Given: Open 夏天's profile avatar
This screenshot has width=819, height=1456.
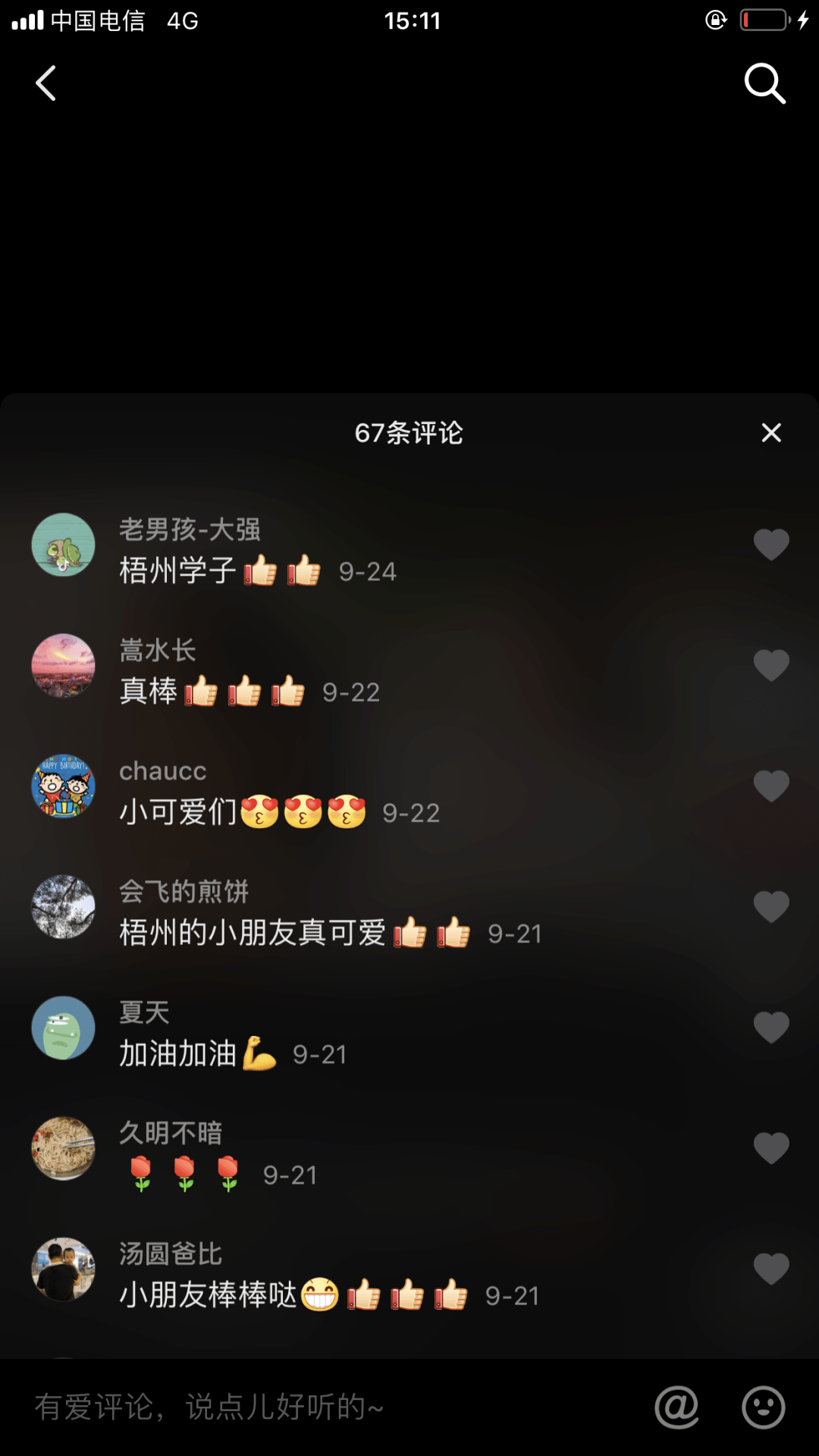Looking at the screenshot, I should [x=63, y=1028].
